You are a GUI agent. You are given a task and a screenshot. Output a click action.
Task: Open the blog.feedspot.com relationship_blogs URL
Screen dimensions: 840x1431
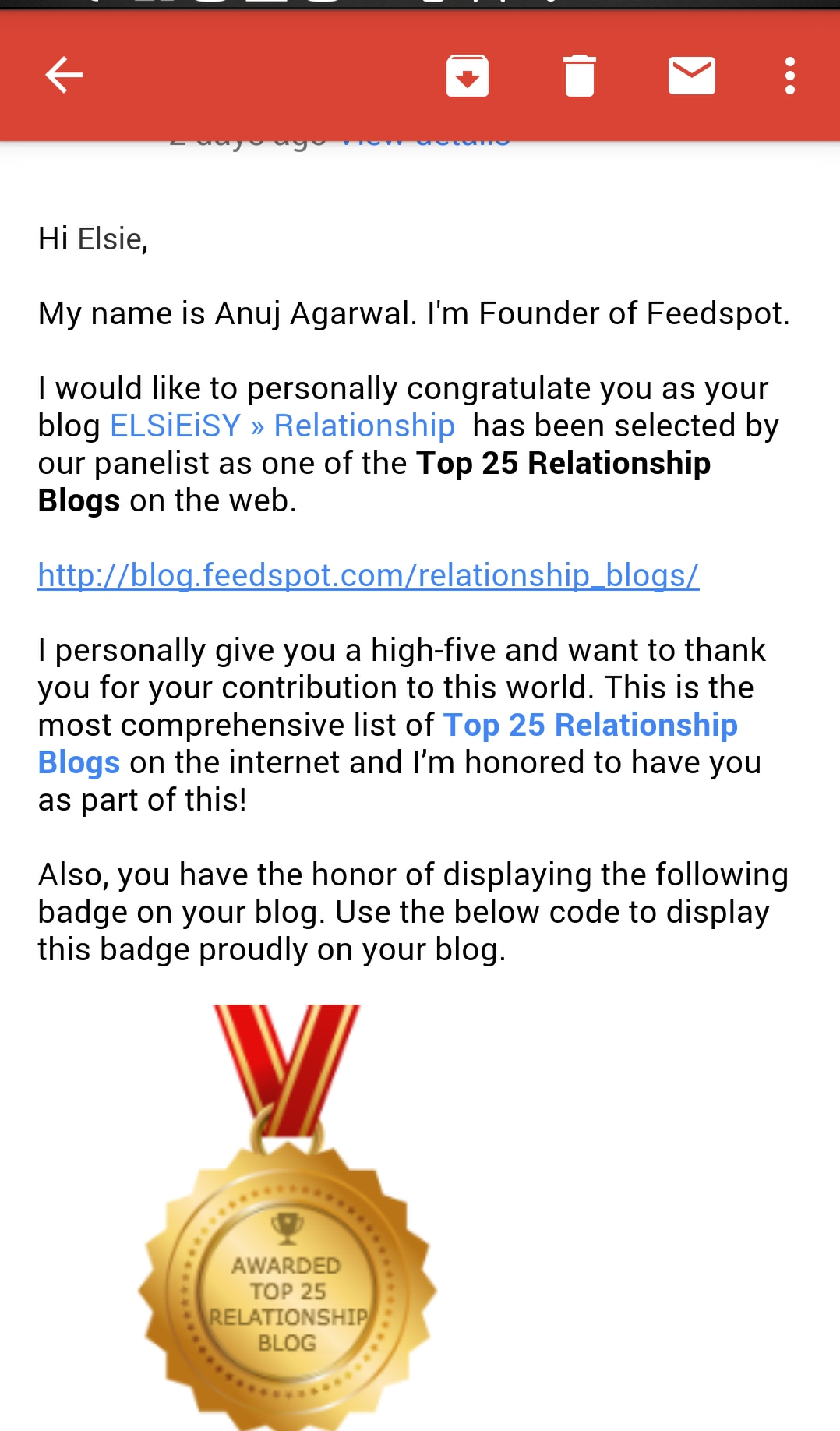pos(369,575)
